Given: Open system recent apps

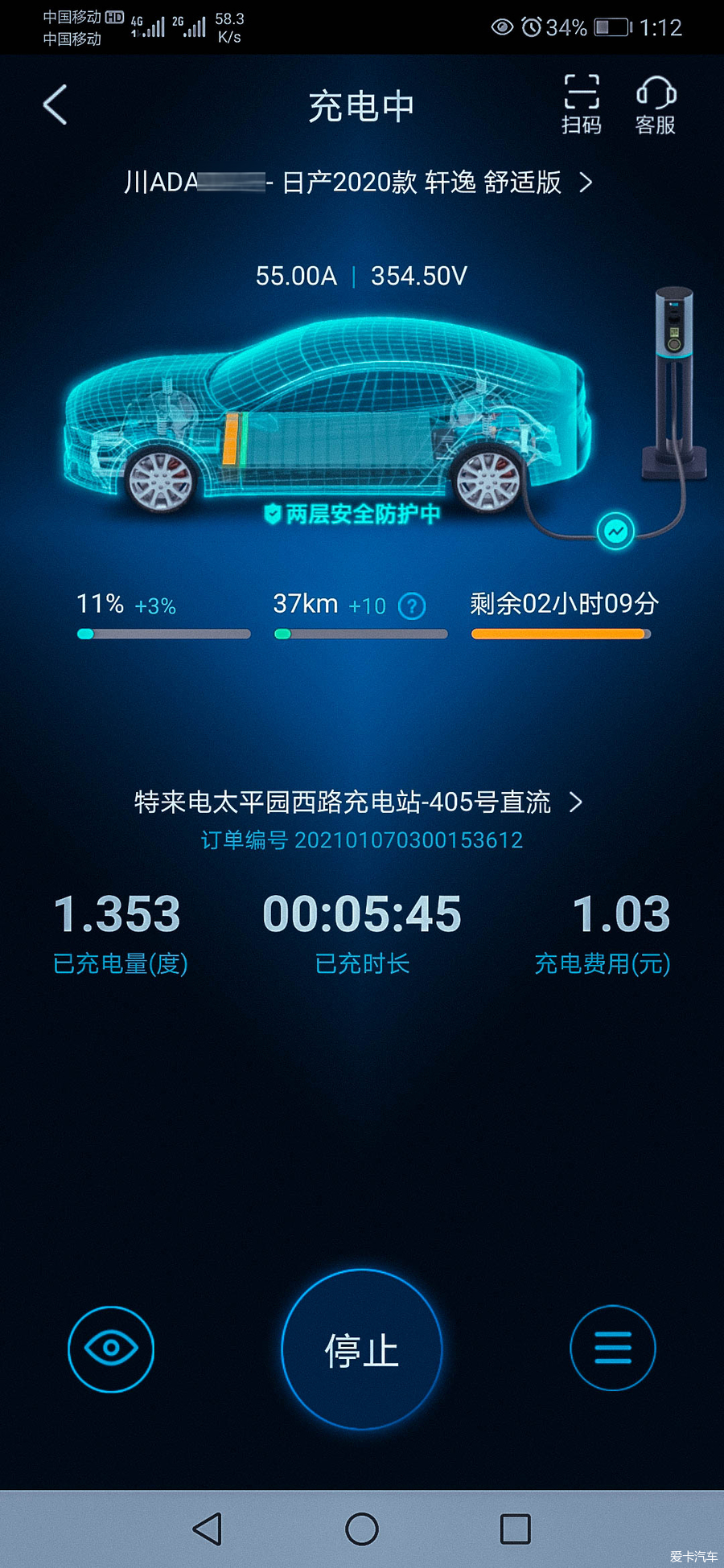Looking at the screenshot, I should click(515, 1529).
